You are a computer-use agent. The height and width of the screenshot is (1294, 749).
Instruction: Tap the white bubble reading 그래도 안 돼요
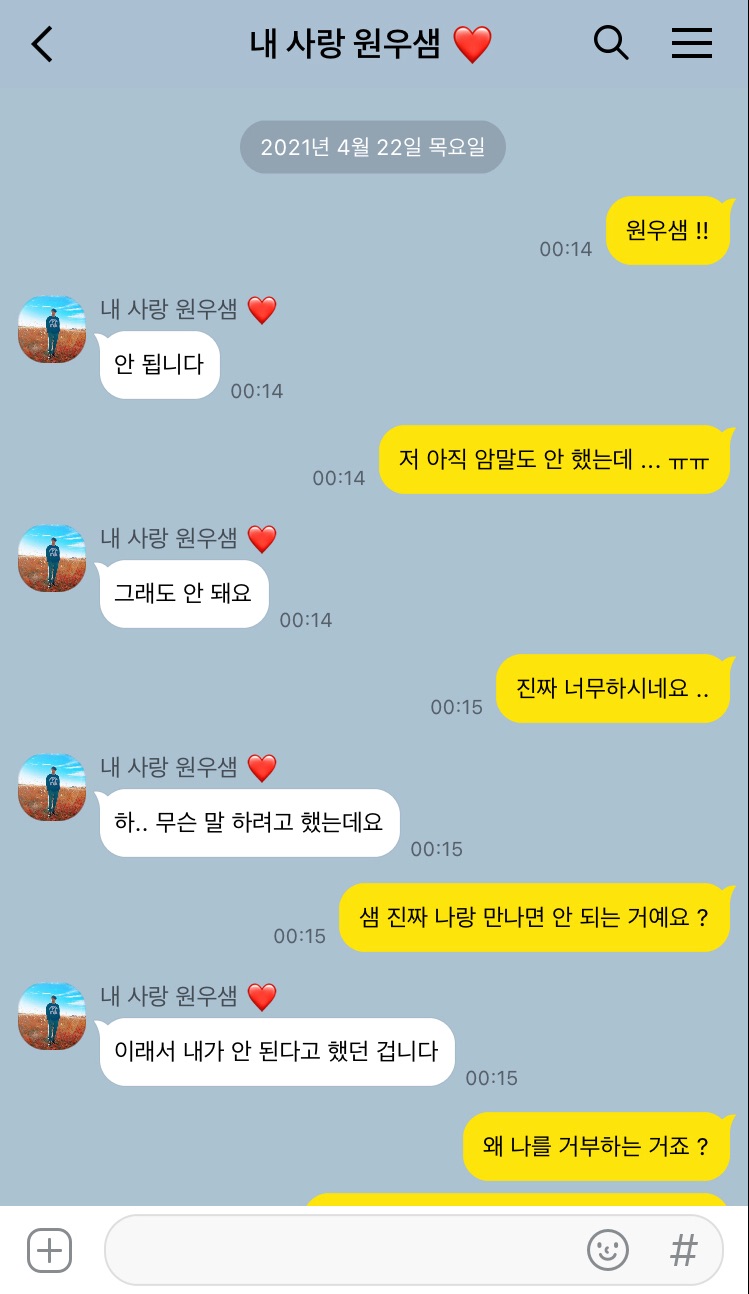(183, 593)
